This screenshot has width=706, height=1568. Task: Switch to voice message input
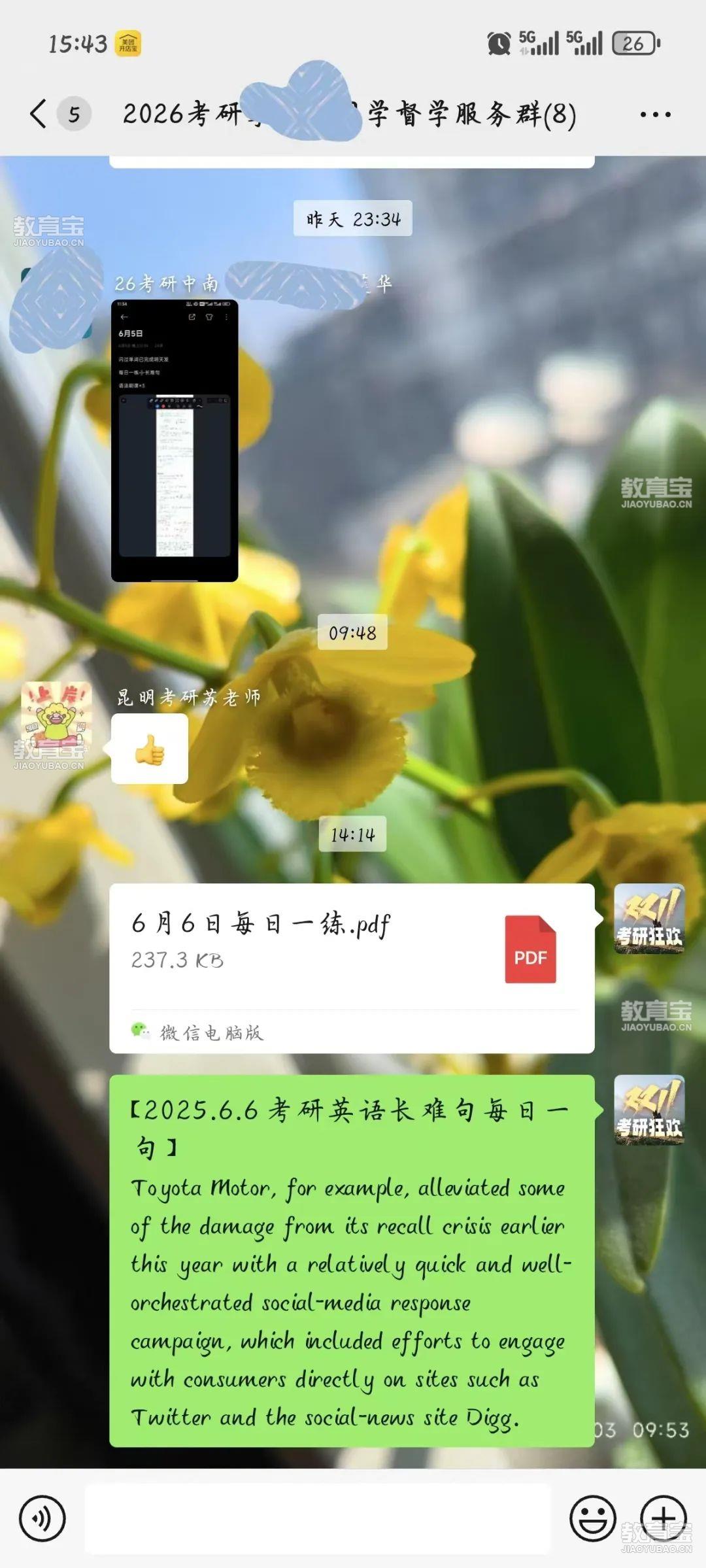(42, 1518)
